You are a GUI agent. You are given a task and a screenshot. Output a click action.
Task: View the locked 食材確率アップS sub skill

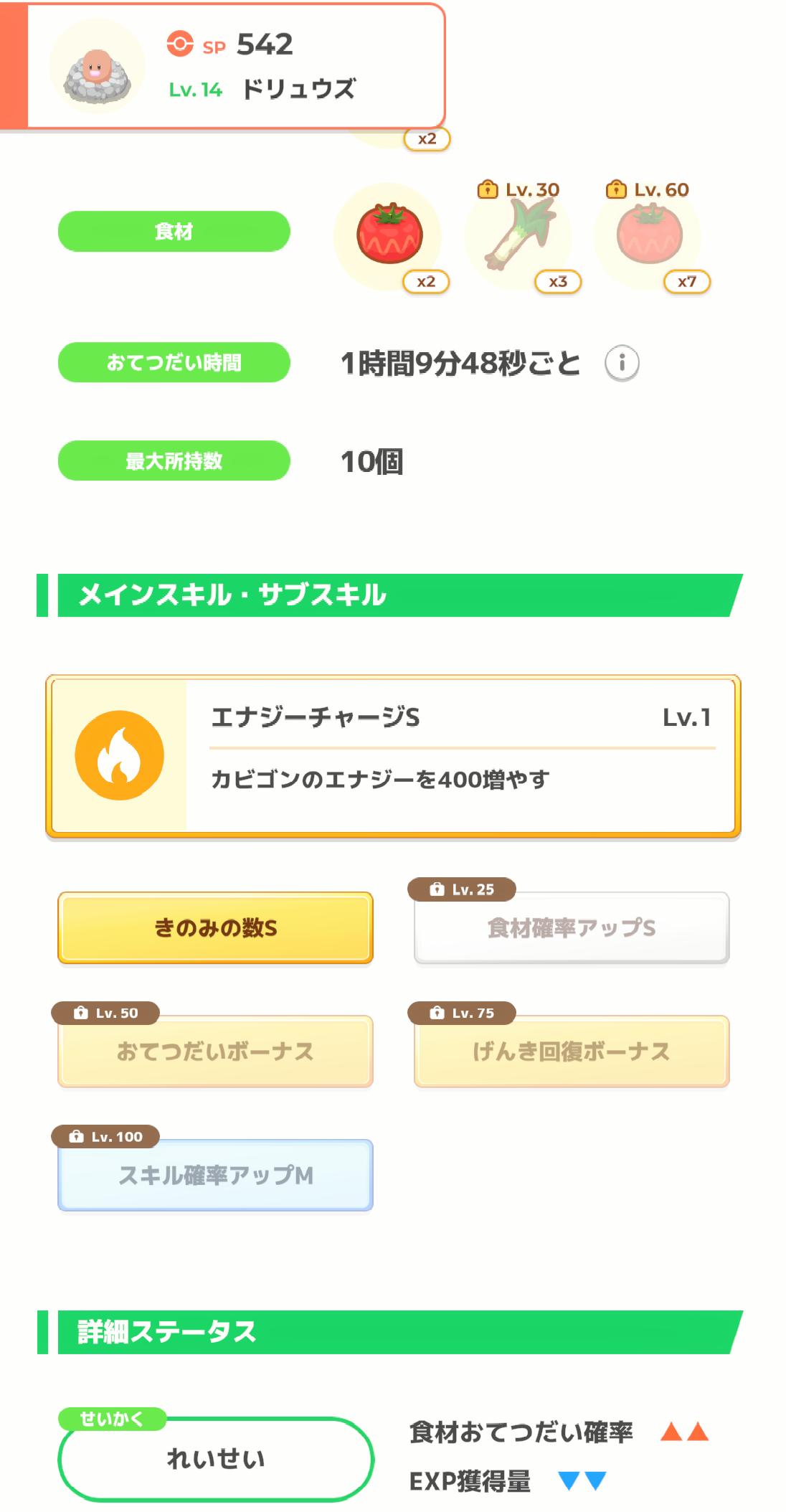point(571,927)
